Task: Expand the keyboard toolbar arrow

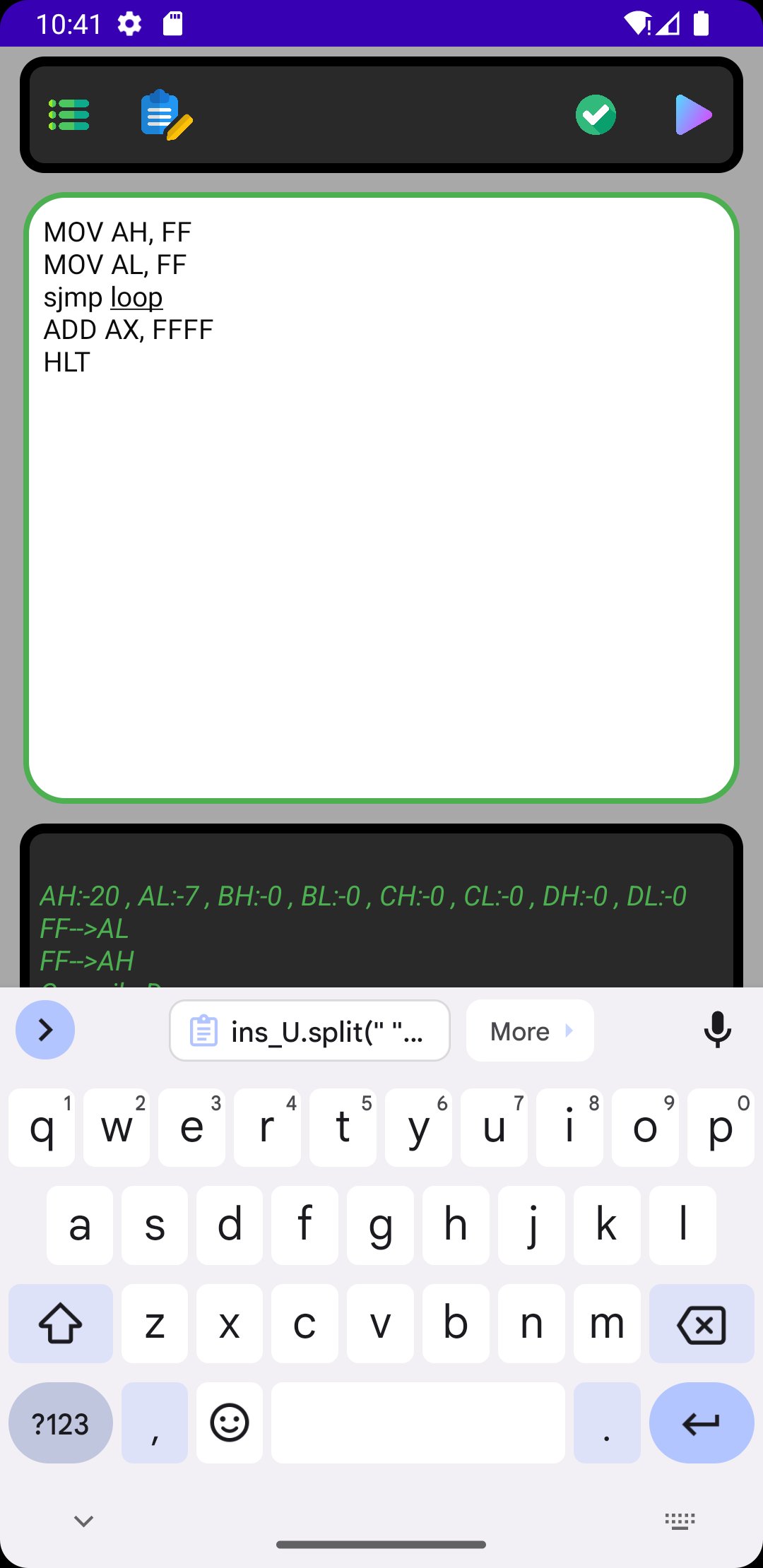Action: tap(45, 1030)
